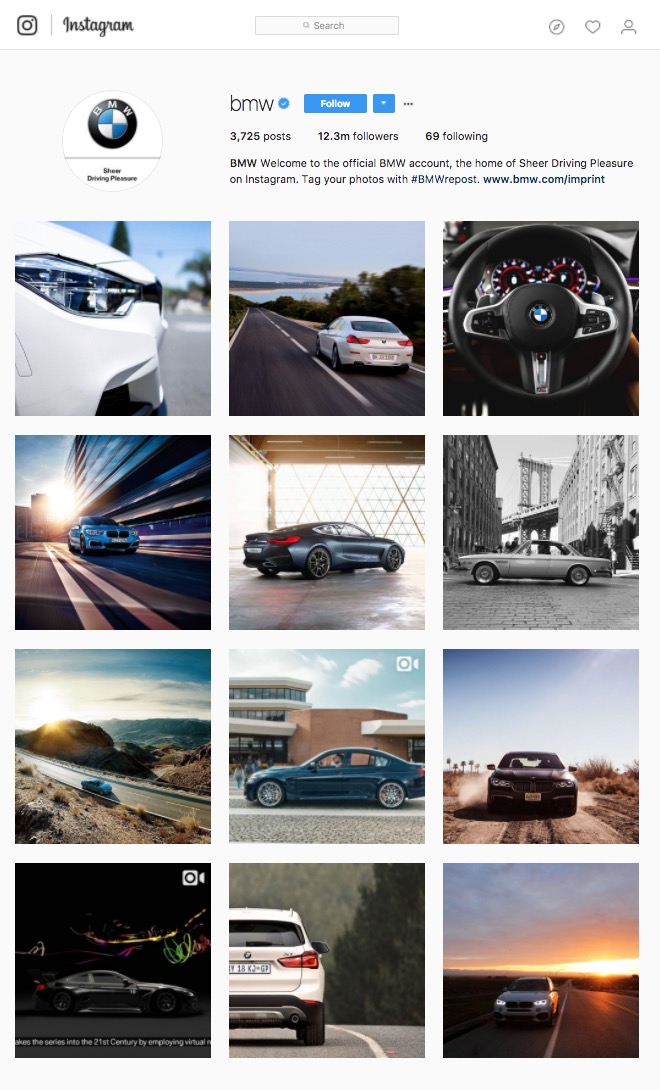Expand suggested accounts dropdown arrow
Image resolution: width=660 pixels, height=1090 pixels.
point(384,104)
